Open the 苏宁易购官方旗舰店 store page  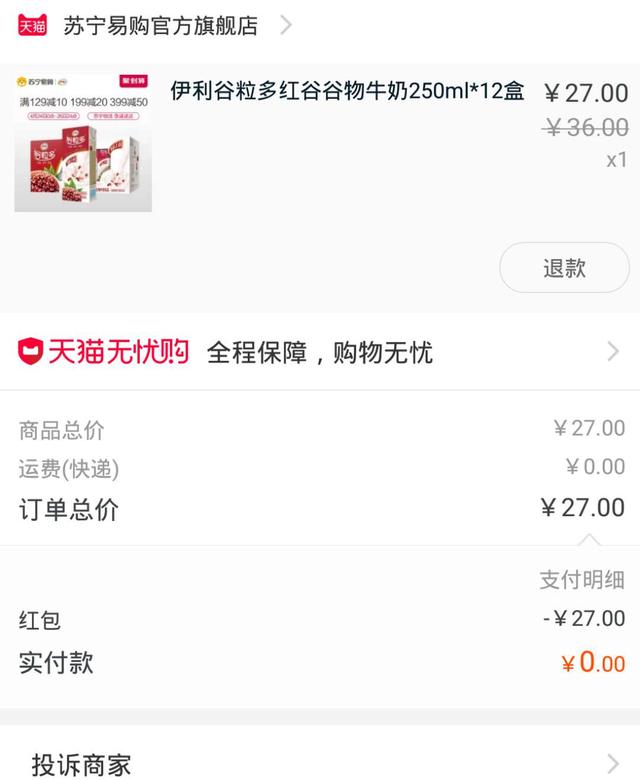point(160,26)
